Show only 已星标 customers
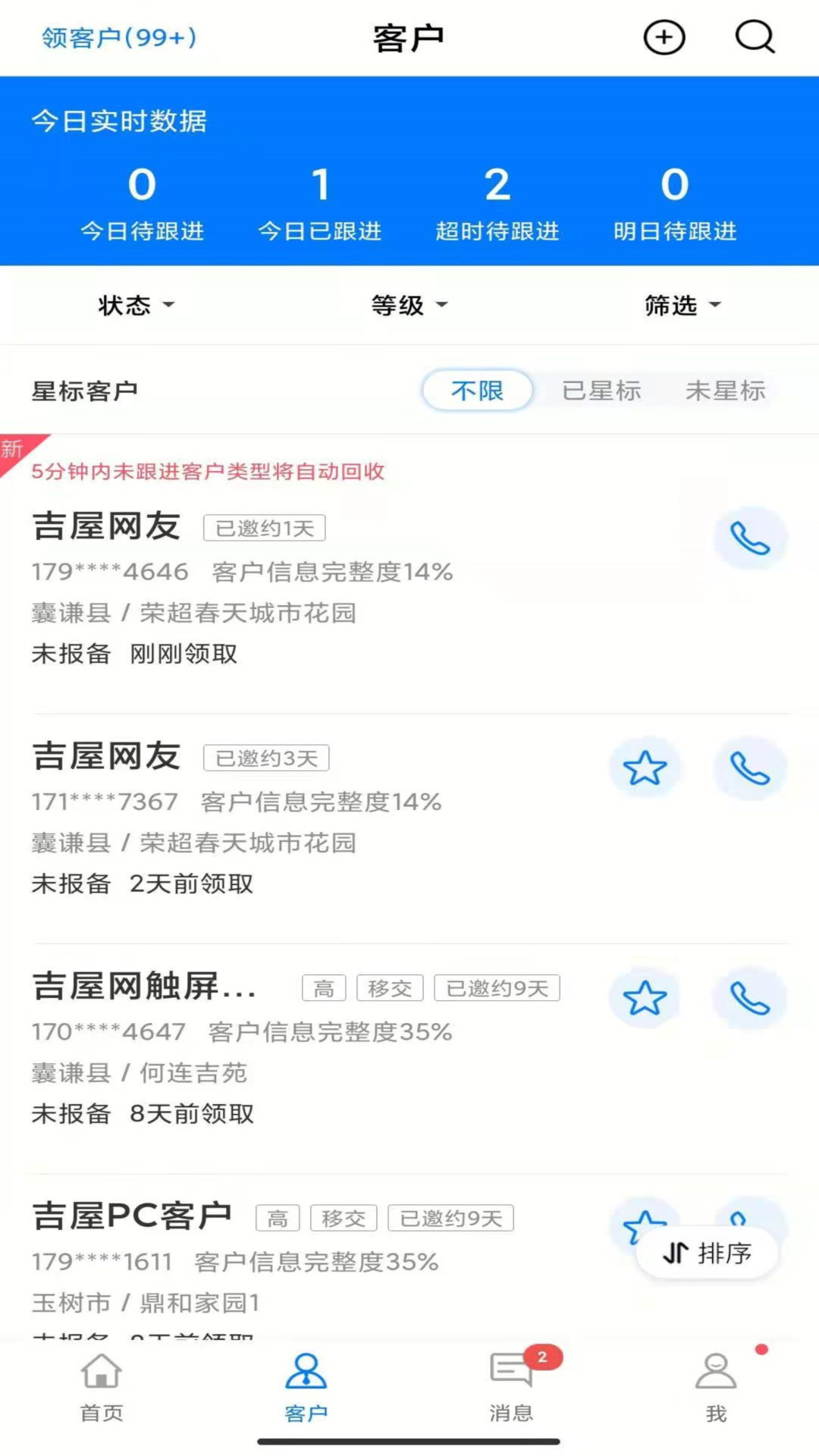819x1456 pixels. (x=601, y=391)
